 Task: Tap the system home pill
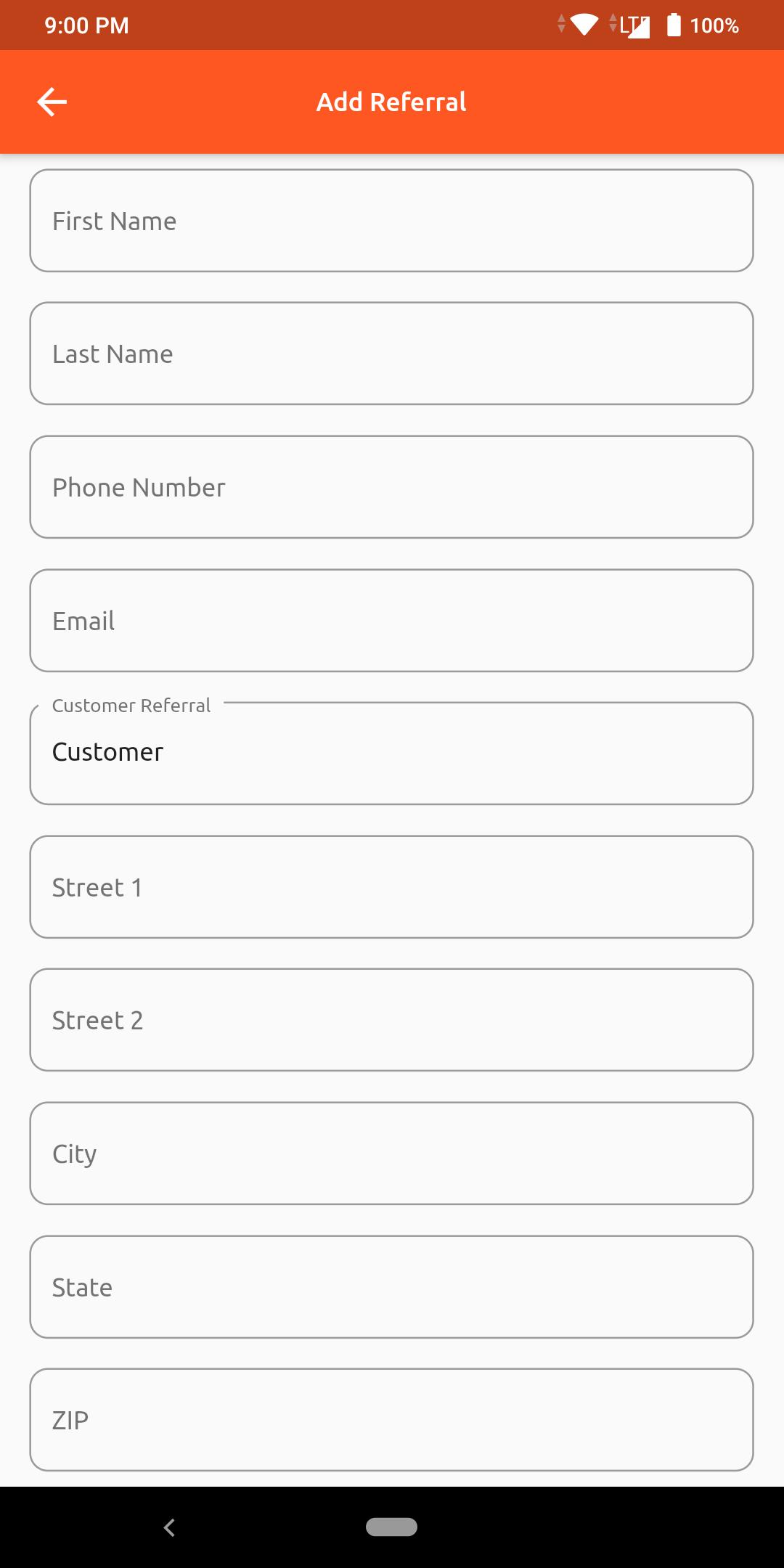point(391,1527)
